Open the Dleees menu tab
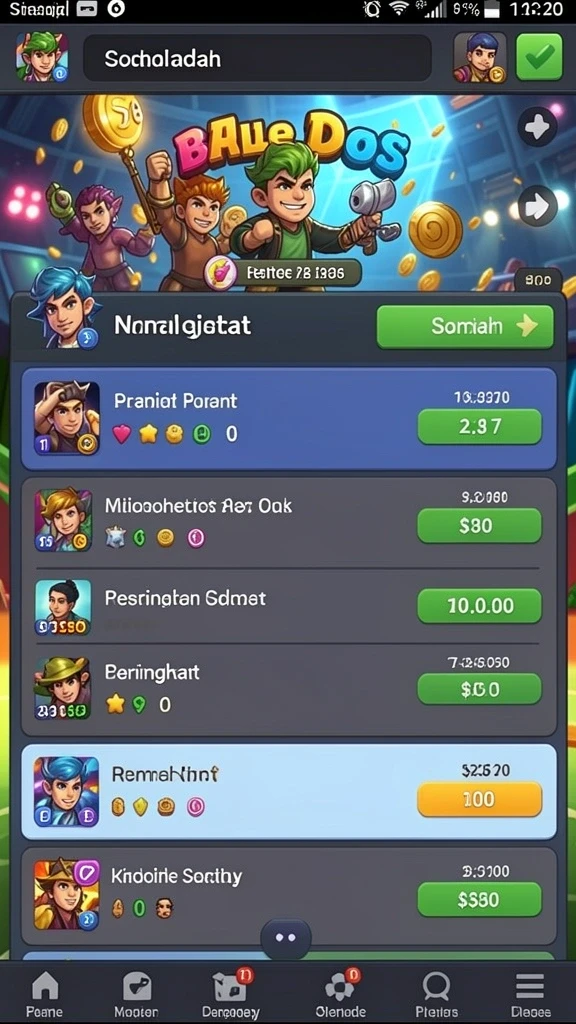This screenshot has height=1024, width=576. (531, 993)
